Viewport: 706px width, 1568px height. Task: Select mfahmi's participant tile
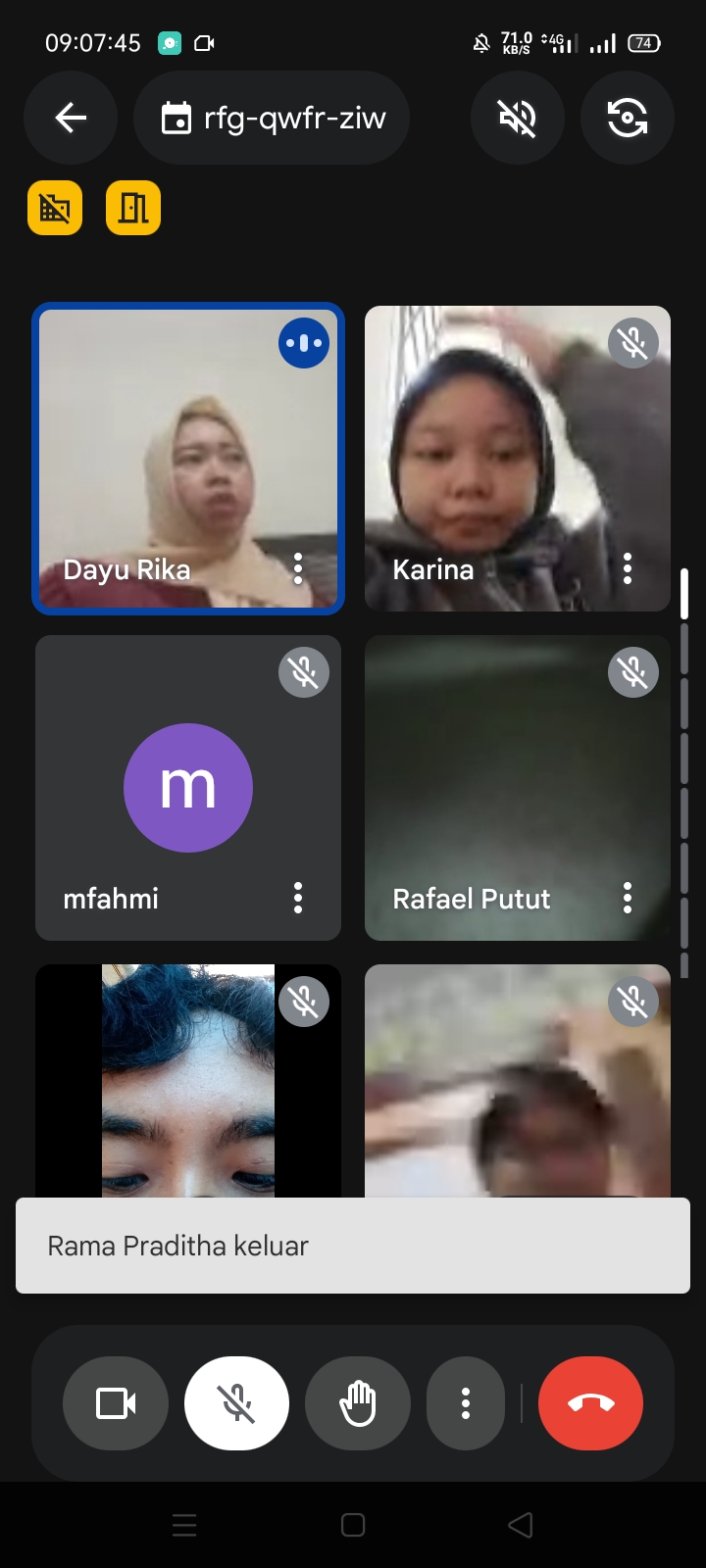click(188, 788)
